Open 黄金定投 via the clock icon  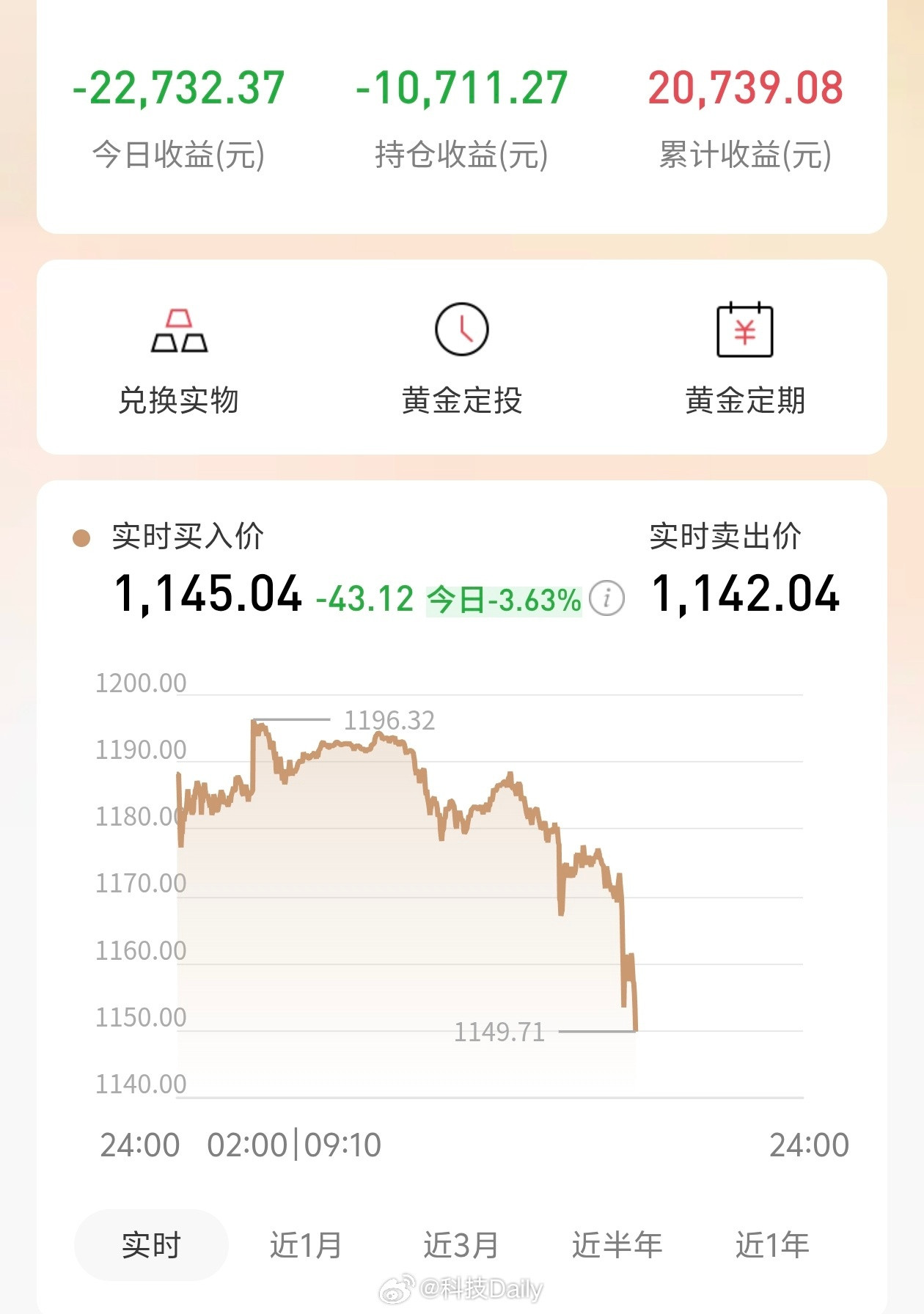coord(461,329)
